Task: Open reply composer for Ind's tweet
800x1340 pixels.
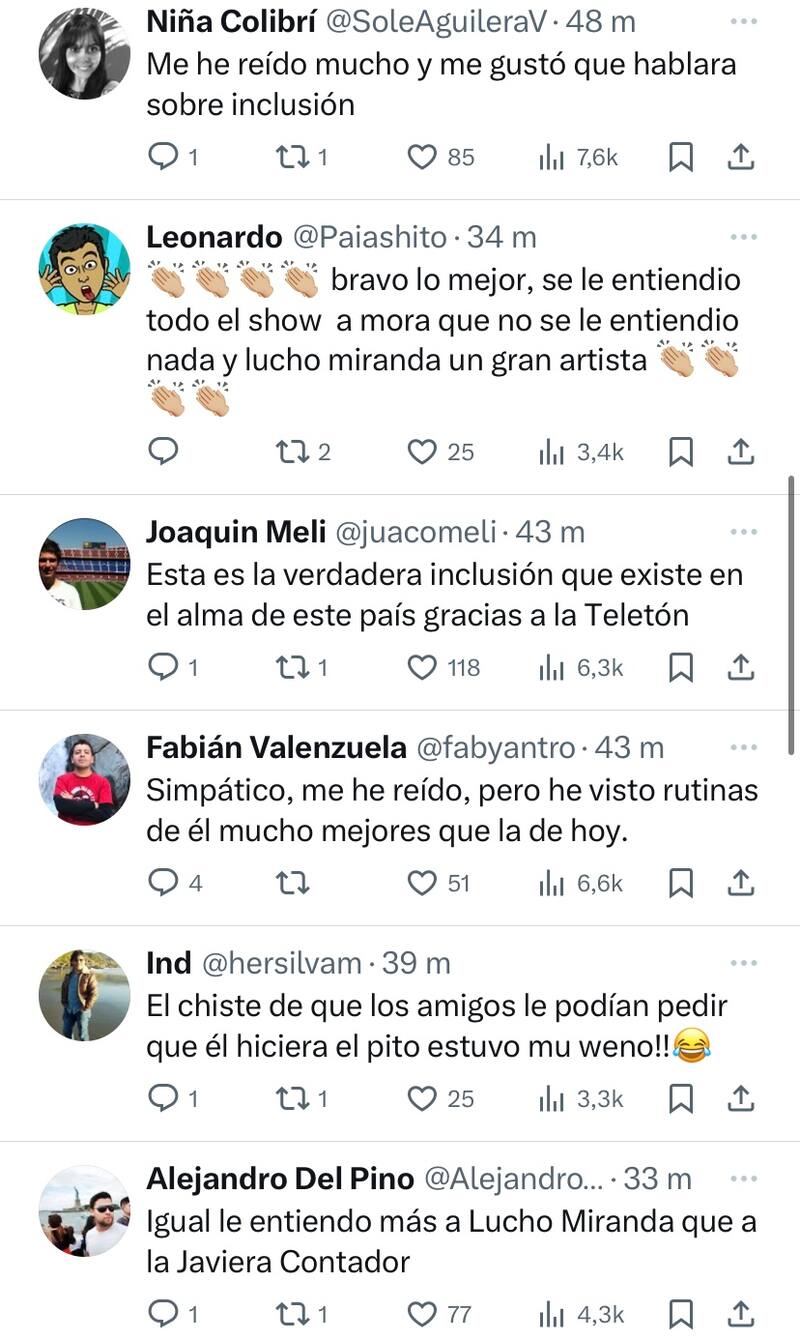Action: 163,1098
